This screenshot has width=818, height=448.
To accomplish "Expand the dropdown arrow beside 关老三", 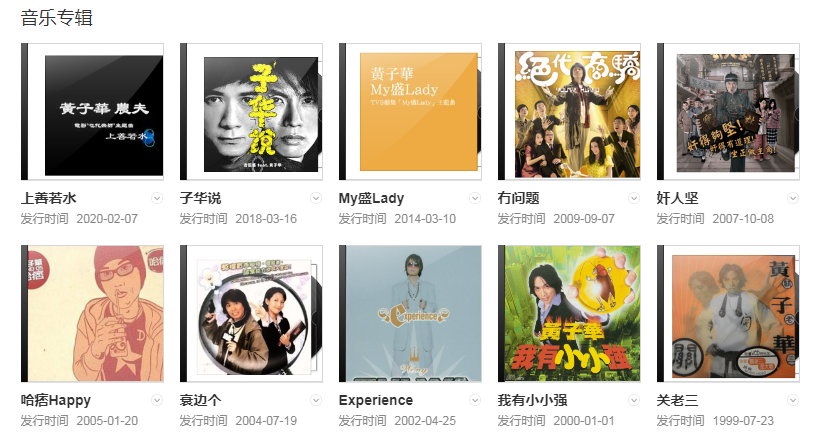I will point(793,400).
